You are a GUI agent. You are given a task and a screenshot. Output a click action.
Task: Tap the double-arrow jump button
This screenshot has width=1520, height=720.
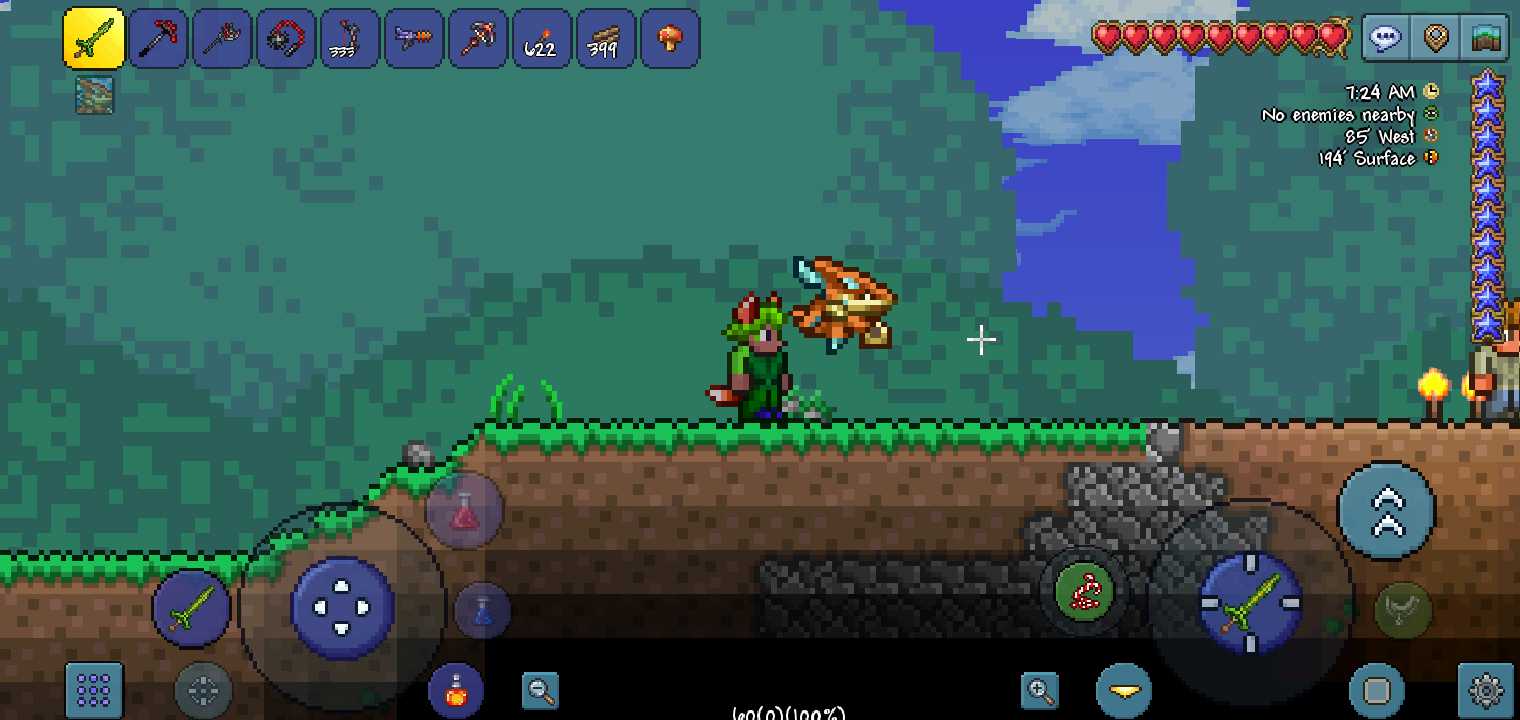1386,511
